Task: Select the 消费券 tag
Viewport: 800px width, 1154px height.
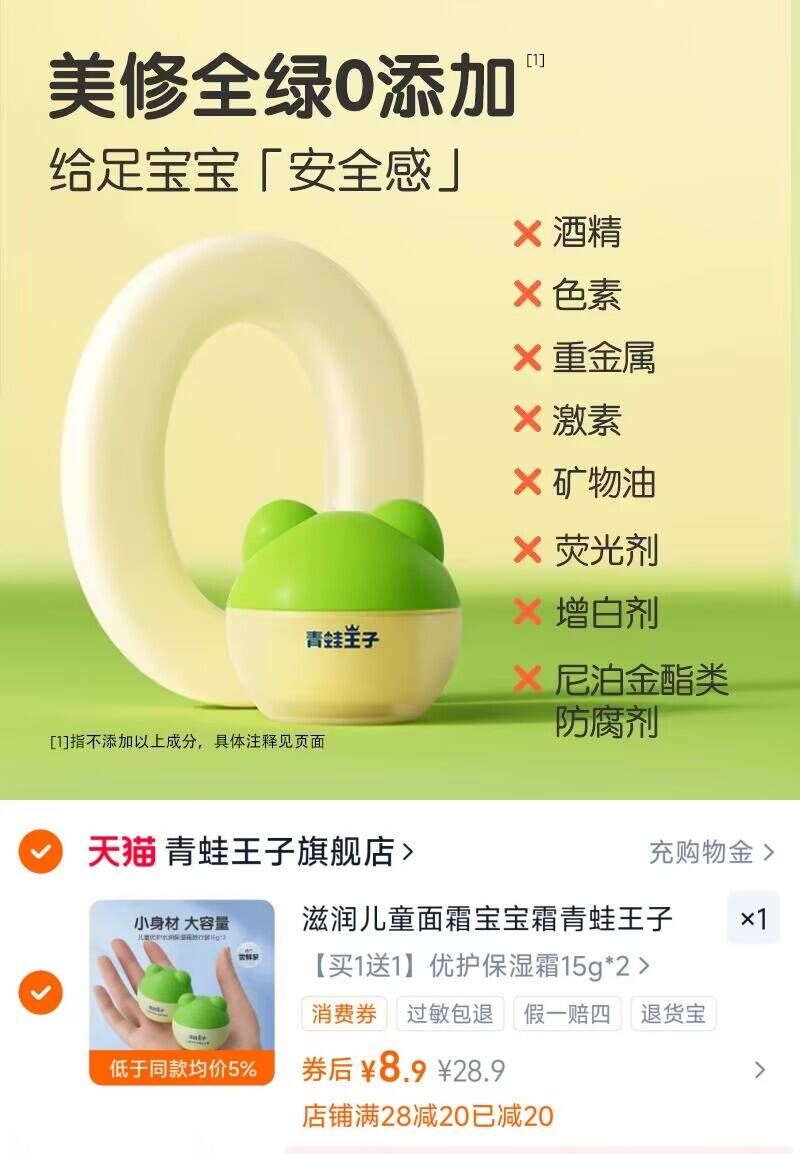Action: click(x=345, y=1014)
